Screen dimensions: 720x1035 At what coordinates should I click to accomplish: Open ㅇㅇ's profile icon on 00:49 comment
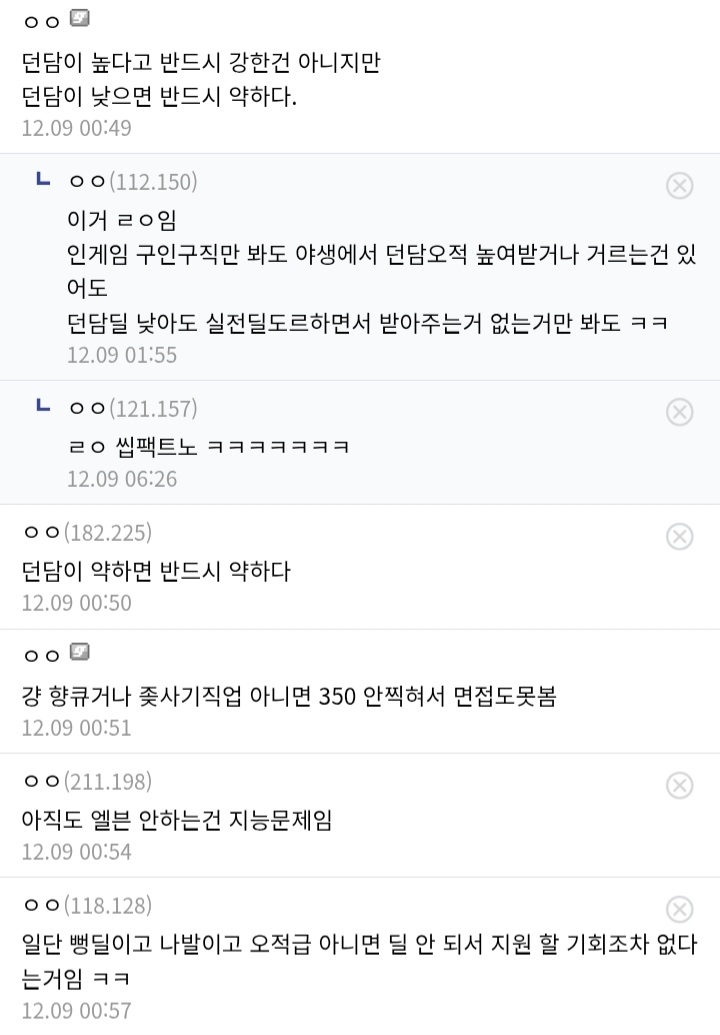pos(80,18)
